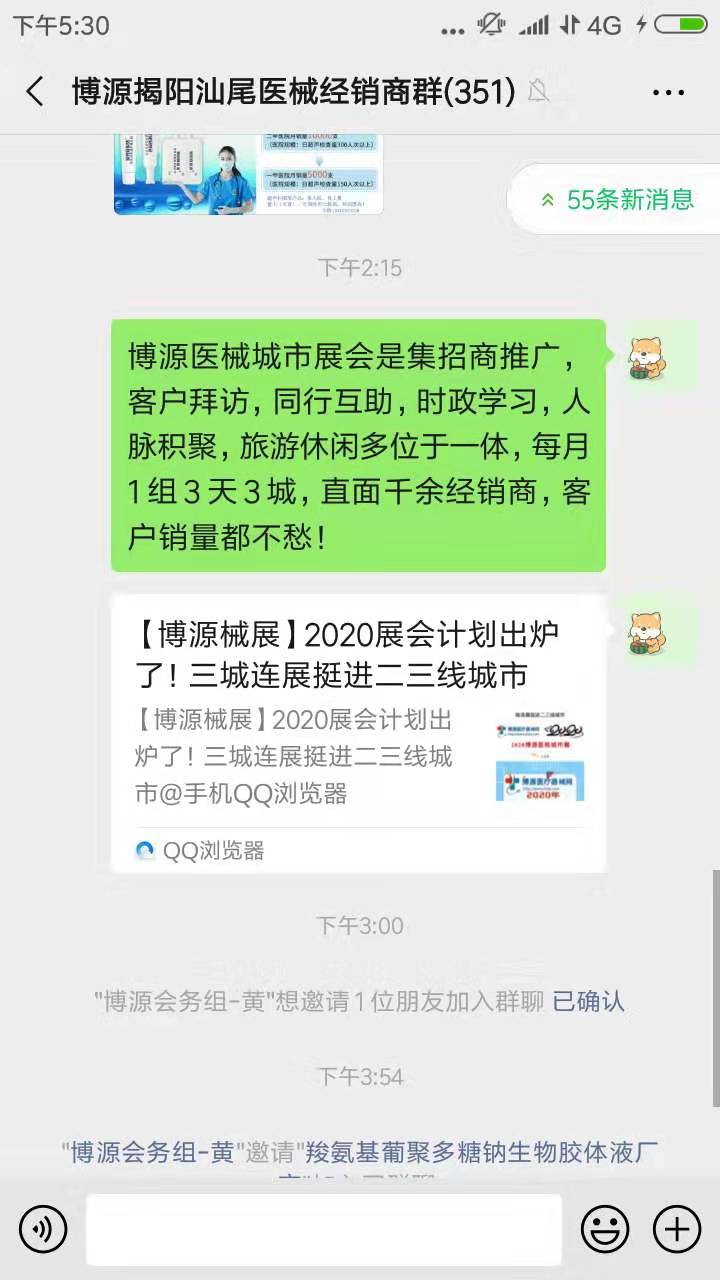Open sender avatar beside the green message
720x1280 pixels.
click(647, 358)
